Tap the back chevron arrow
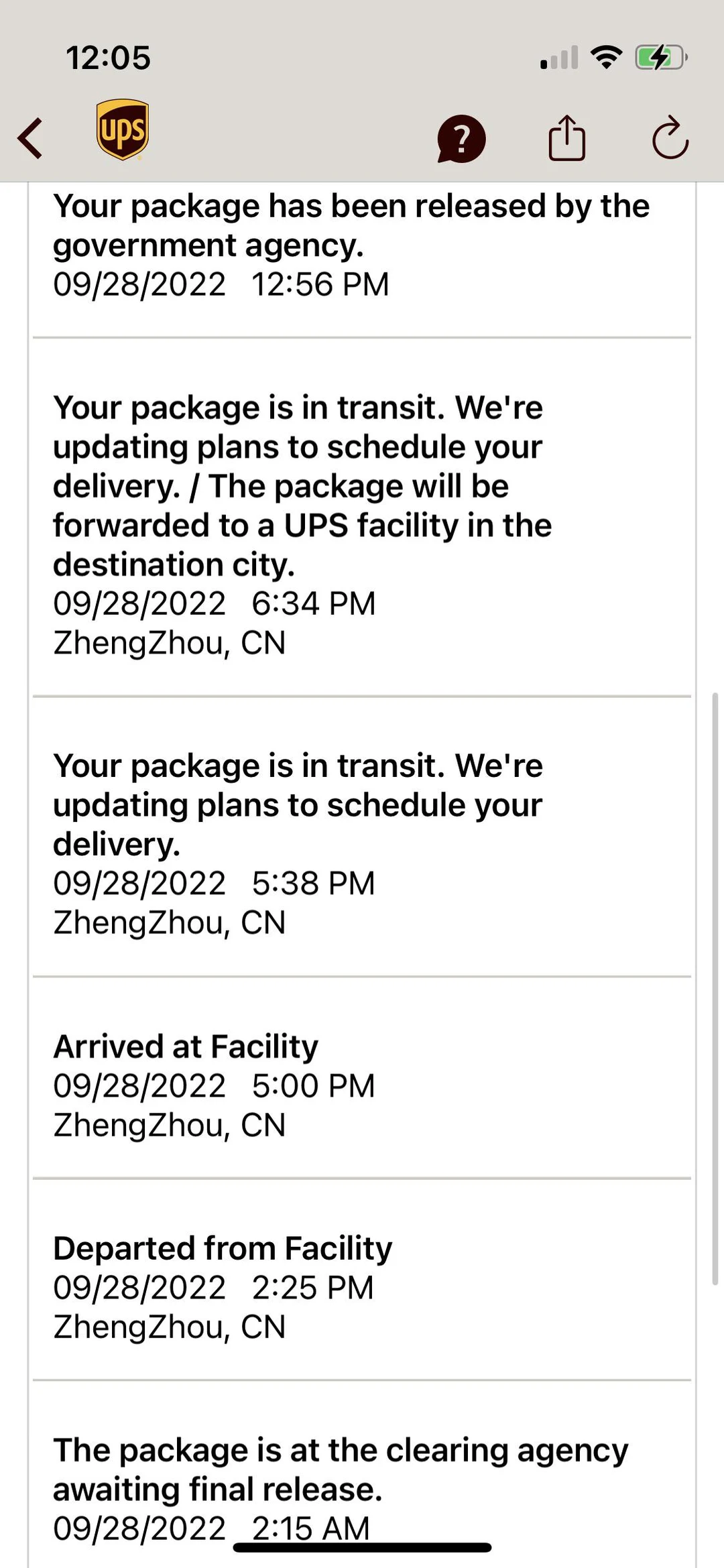 click(x=29, y=138)
